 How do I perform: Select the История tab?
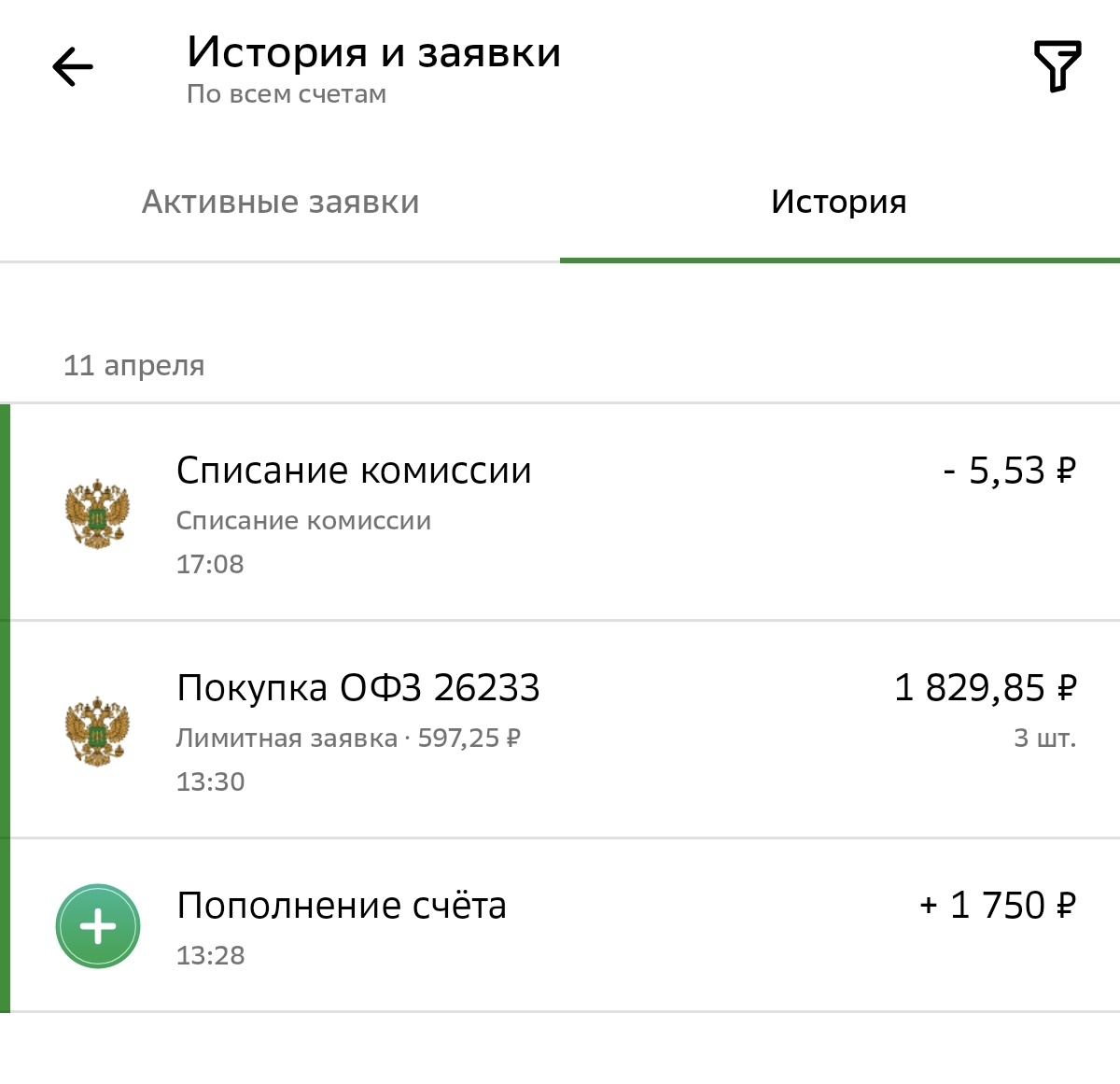(x=839, y=202)
